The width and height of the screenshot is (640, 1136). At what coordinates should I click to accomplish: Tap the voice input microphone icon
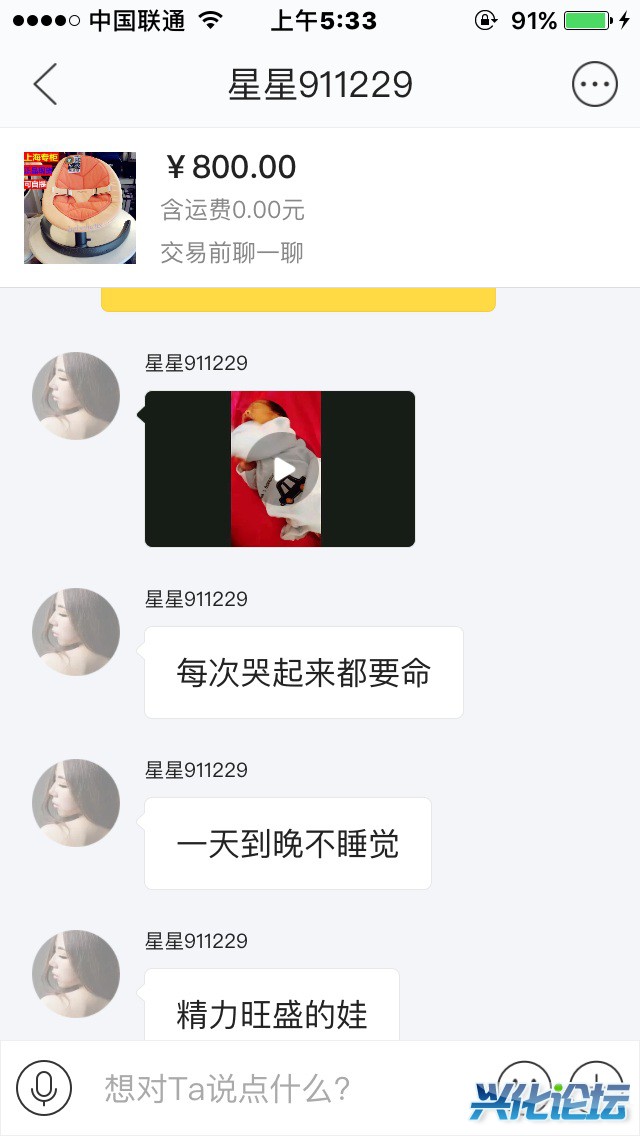(x=44, y=1087)
